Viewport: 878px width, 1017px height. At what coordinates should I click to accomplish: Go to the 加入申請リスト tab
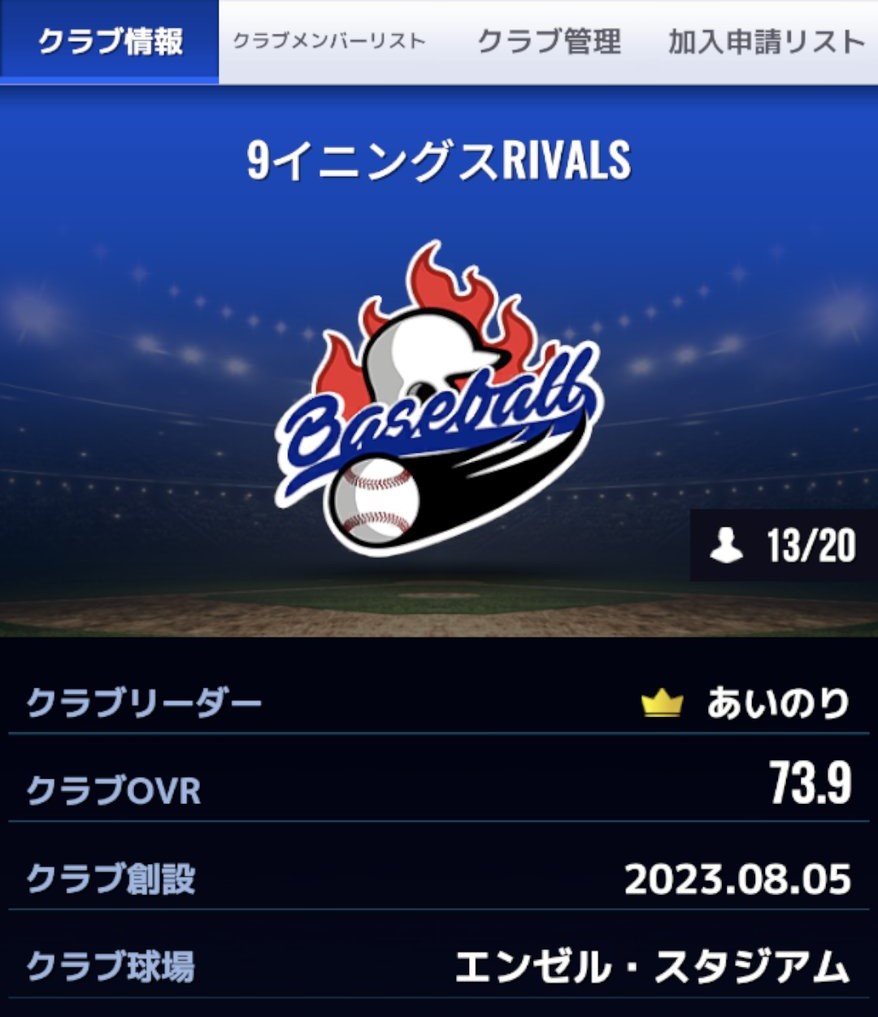point(768,42)
